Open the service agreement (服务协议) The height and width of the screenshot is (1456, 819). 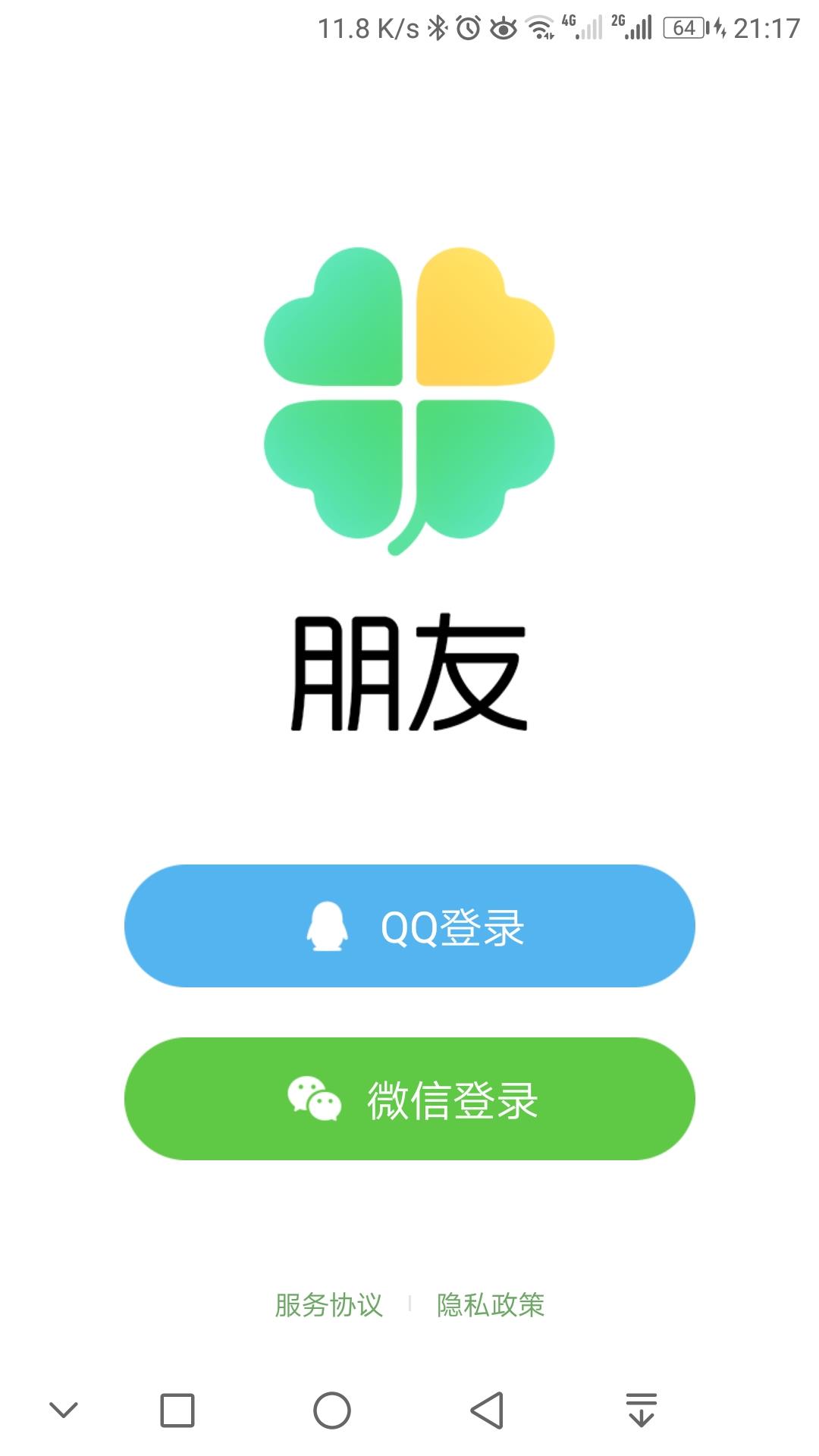328,1305
